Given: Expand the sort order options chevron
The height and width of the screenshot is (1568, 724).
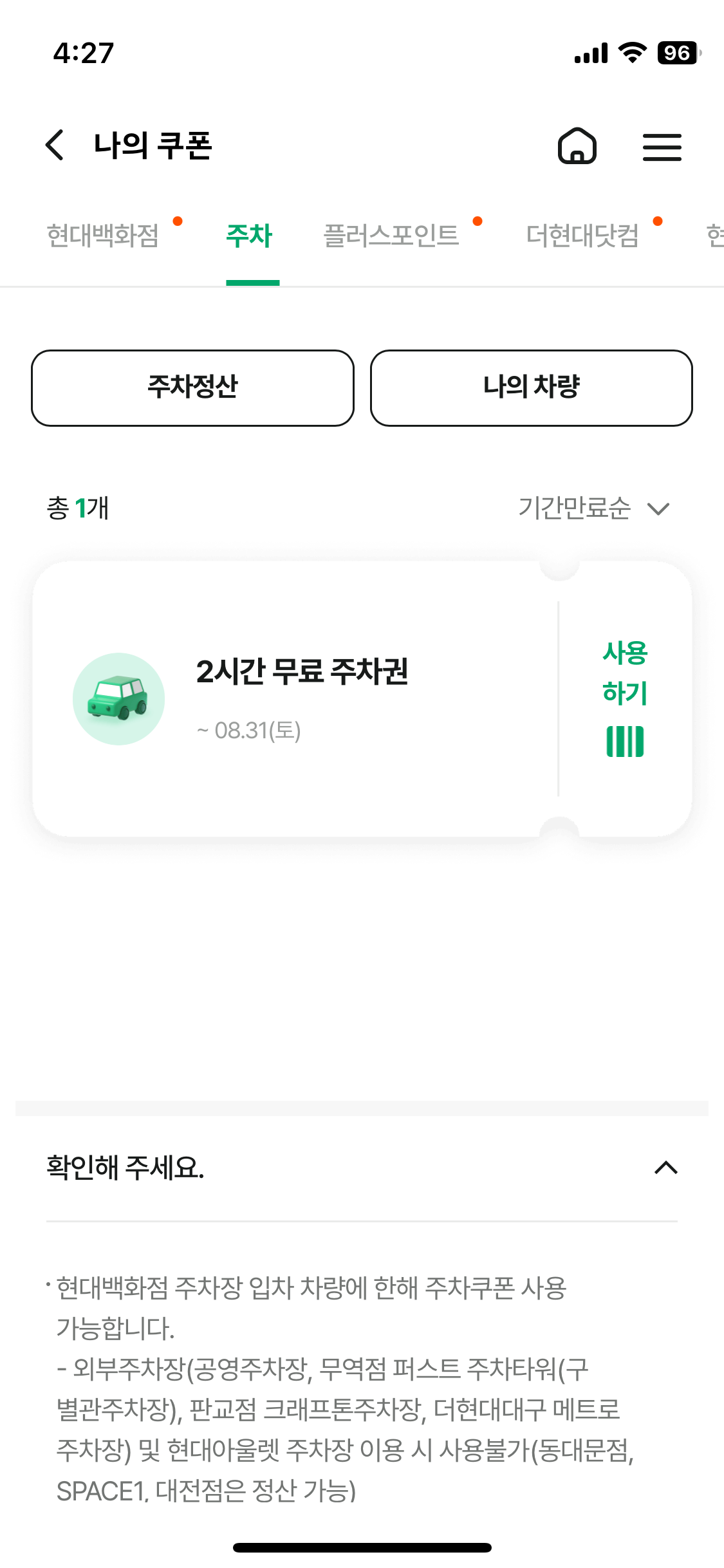Looking at the screenshot, I should pos(658,510).
